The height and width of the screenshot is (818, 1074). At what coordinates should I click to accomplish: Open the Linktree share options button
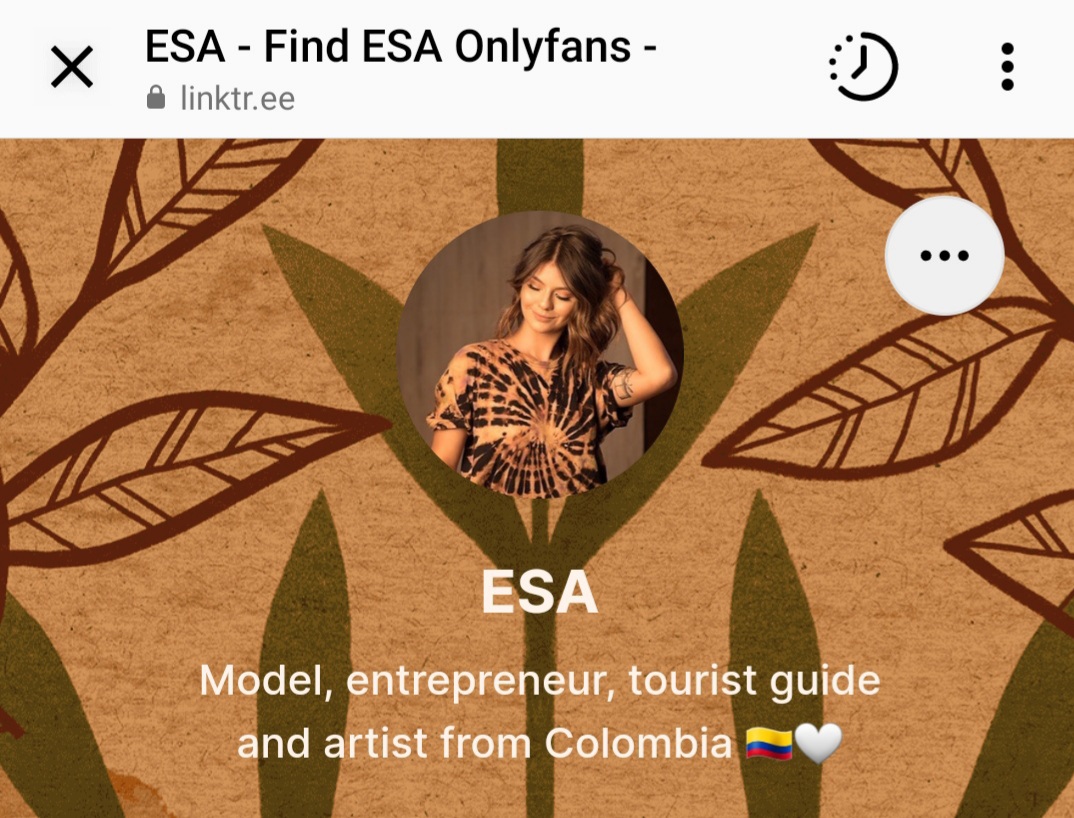point(944,256)
